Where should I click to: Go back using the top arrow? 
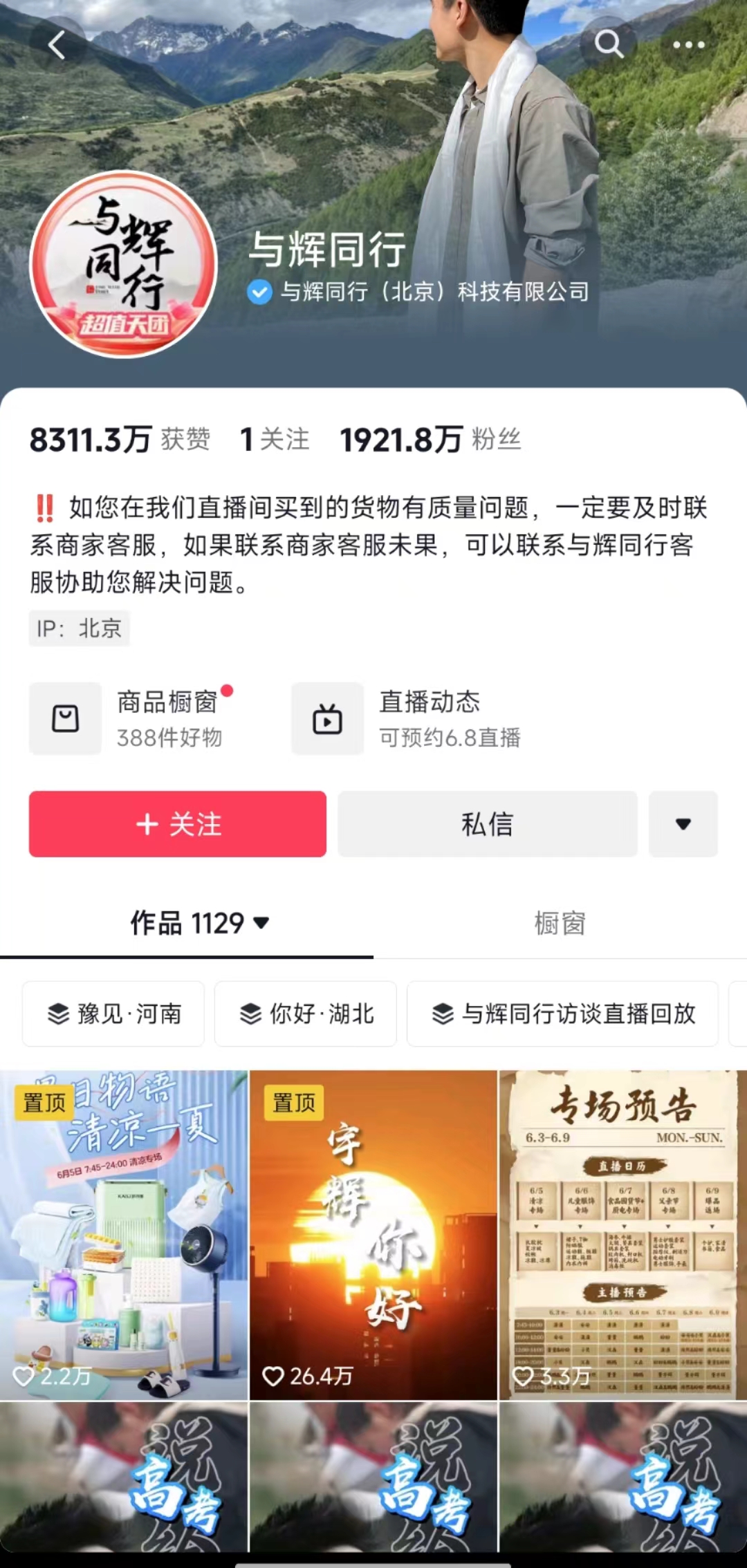point(57,45)
